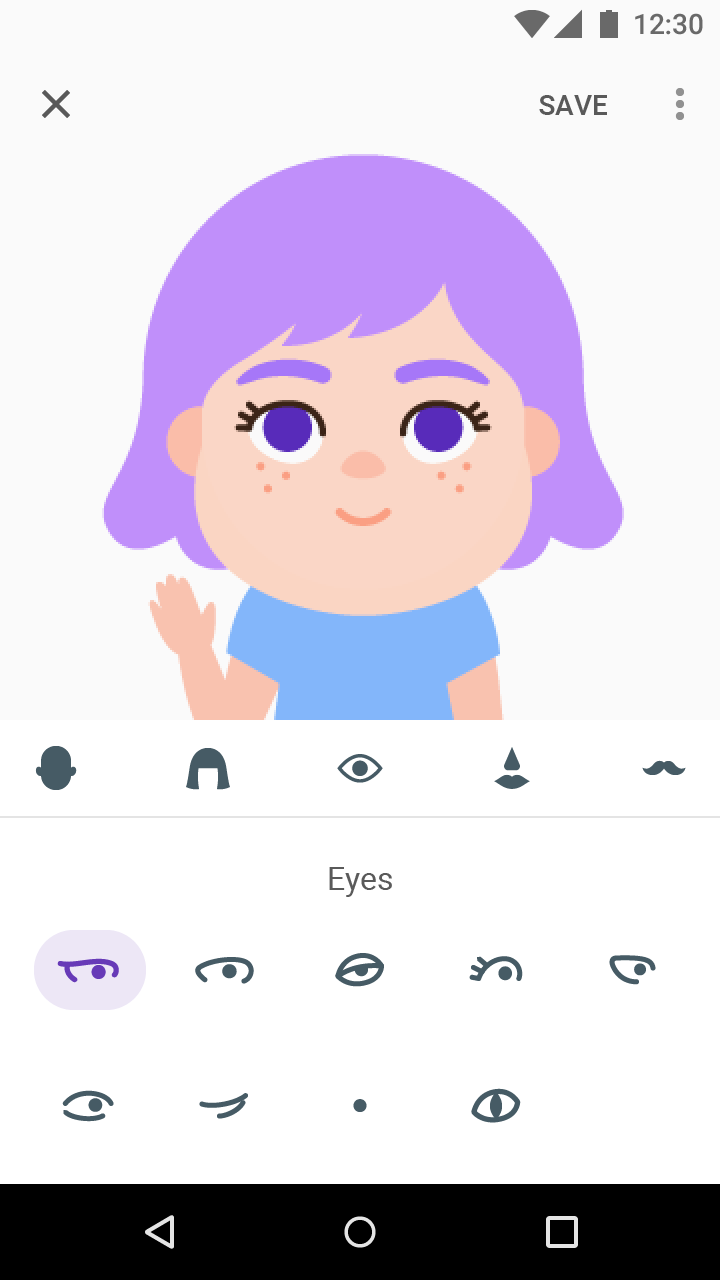Choose the eye style with lashes
The width and height of the screenshot is (720, 1280).
tap(496, 969)
